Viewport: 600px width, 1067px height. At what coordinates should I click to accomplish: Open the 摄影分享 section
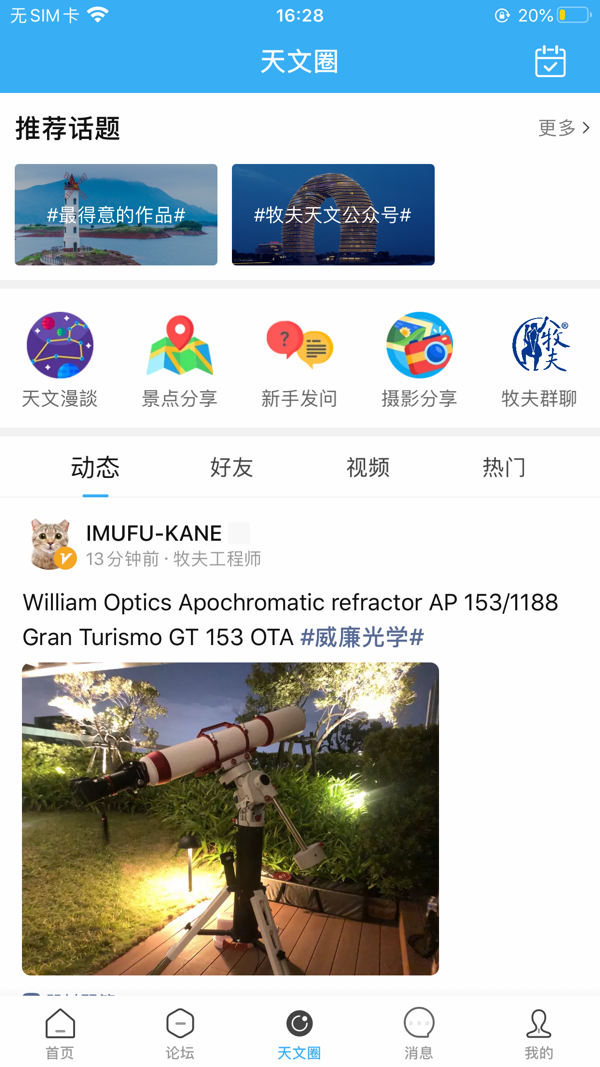coord(419,360)
